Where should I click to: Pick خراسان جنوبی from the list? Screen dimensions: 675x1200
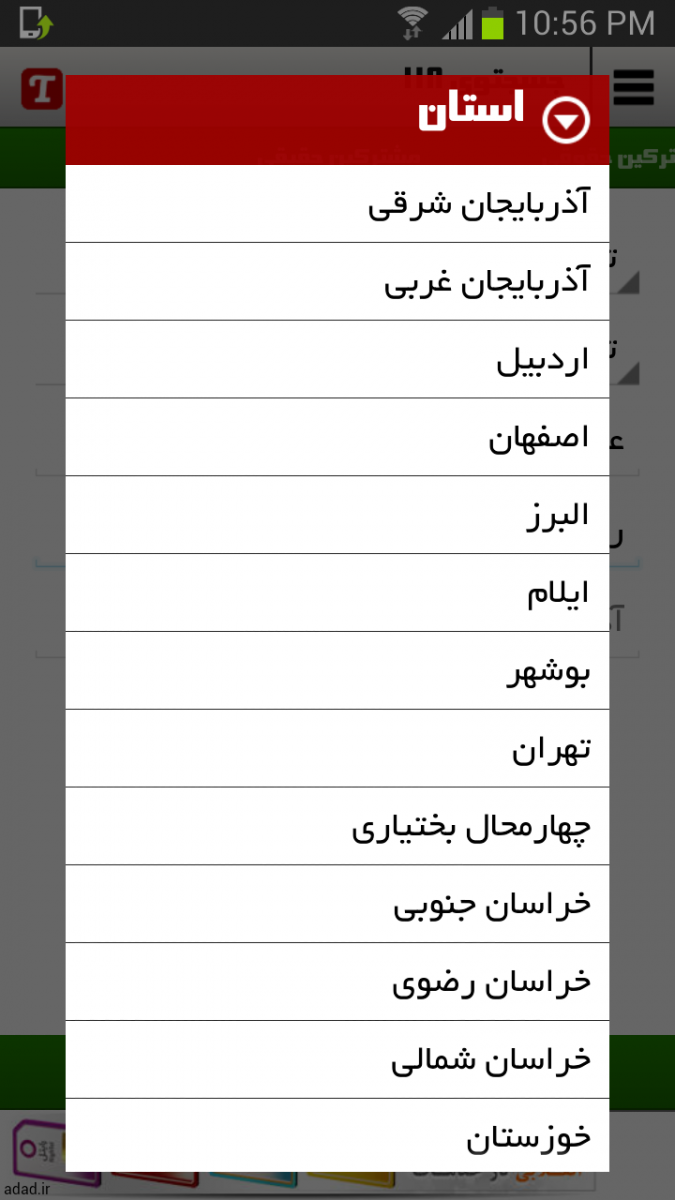[337, 906]
